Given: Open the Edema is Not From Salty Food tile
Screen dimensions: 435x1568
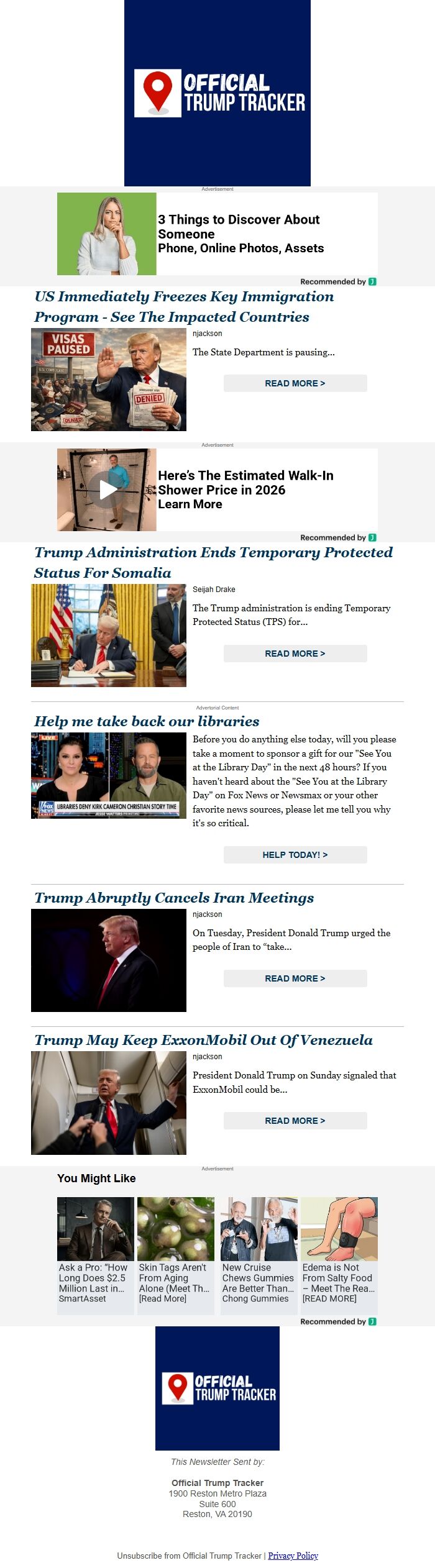Looking at the screenshot, I should tap(339, 1255).
